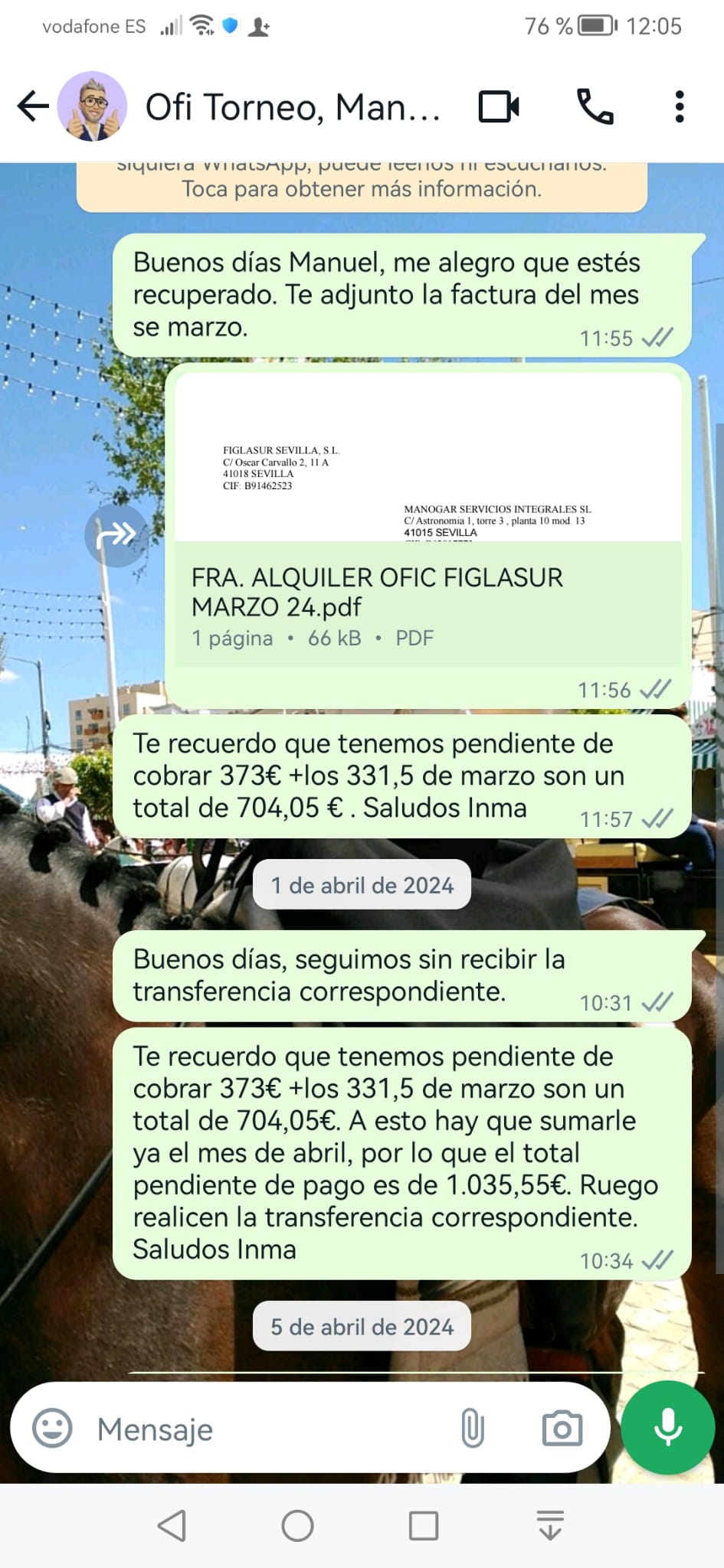
Task: Forward the PDF document
Action: (x=116, y=535)
